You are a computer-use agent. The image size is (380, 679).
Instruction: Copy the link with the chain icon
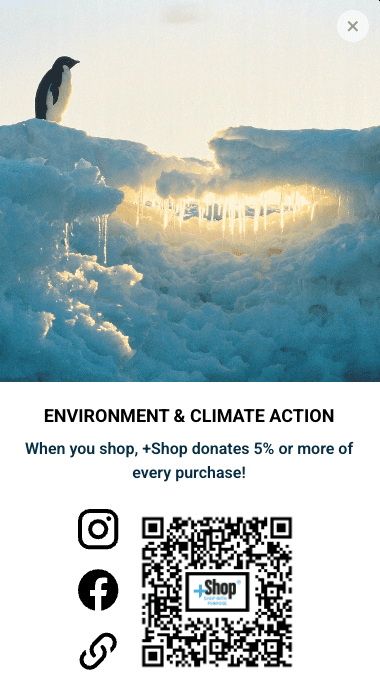click(98, 651)
